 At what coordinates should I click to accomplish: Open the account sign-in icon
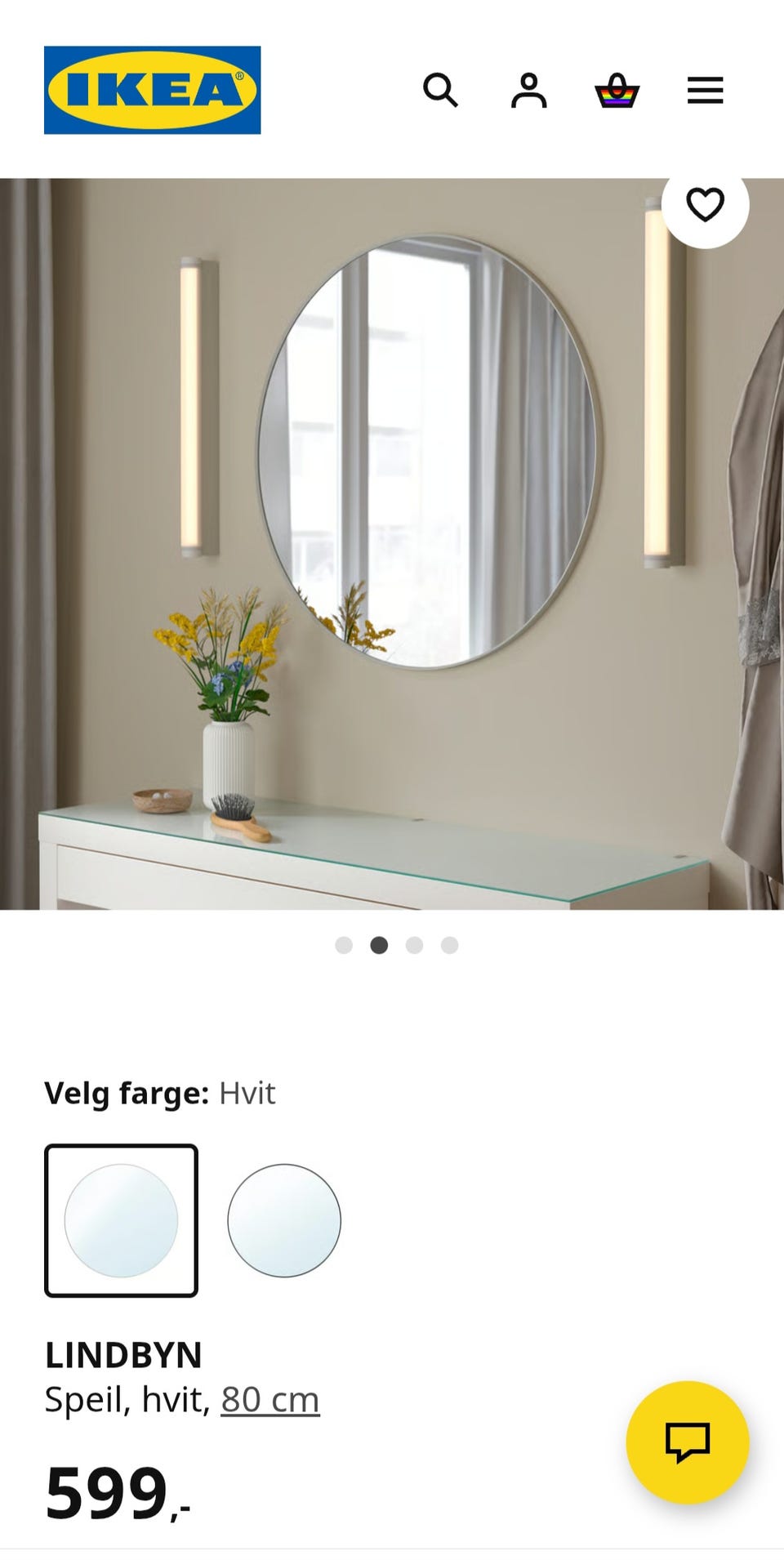529,91
